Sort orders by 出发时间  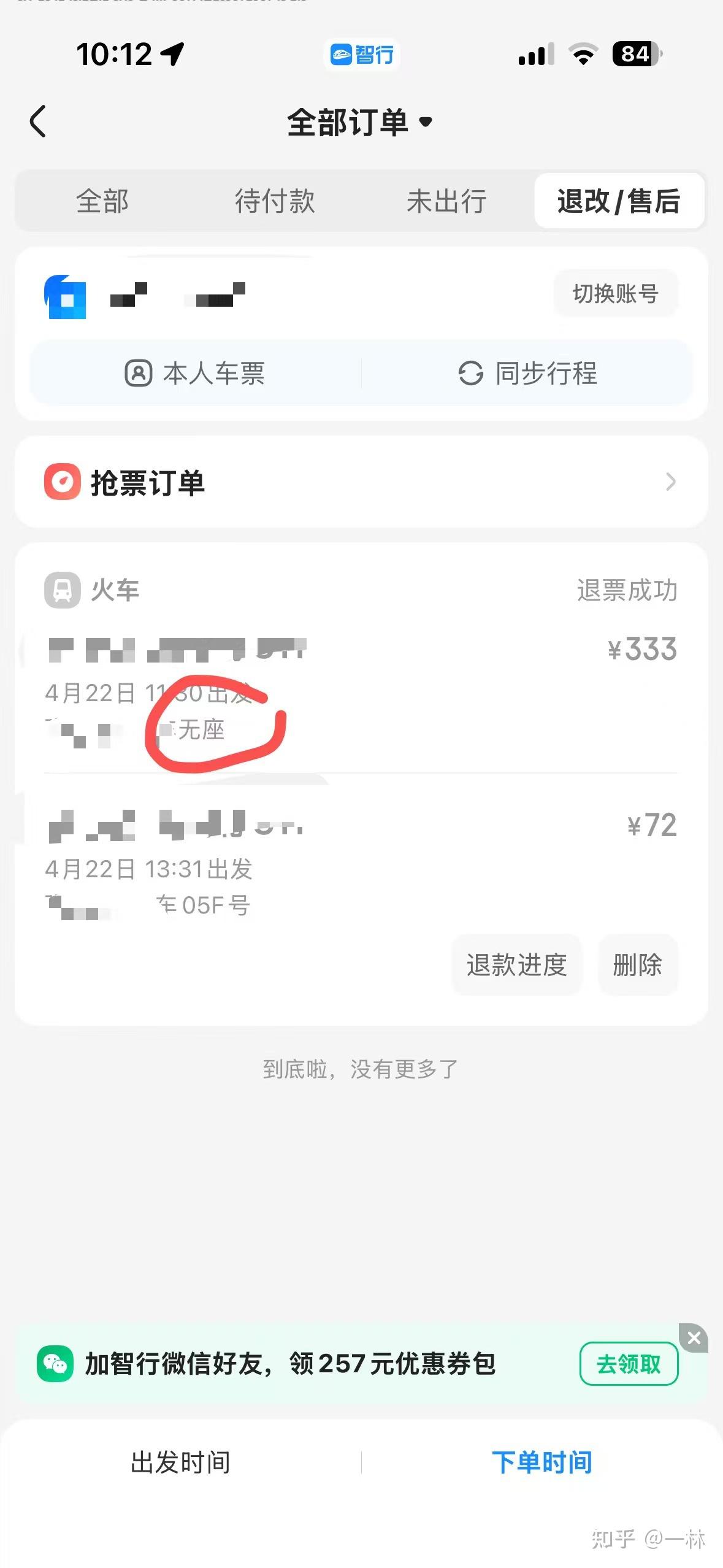pyautogui.click(x=181, y=1462)
